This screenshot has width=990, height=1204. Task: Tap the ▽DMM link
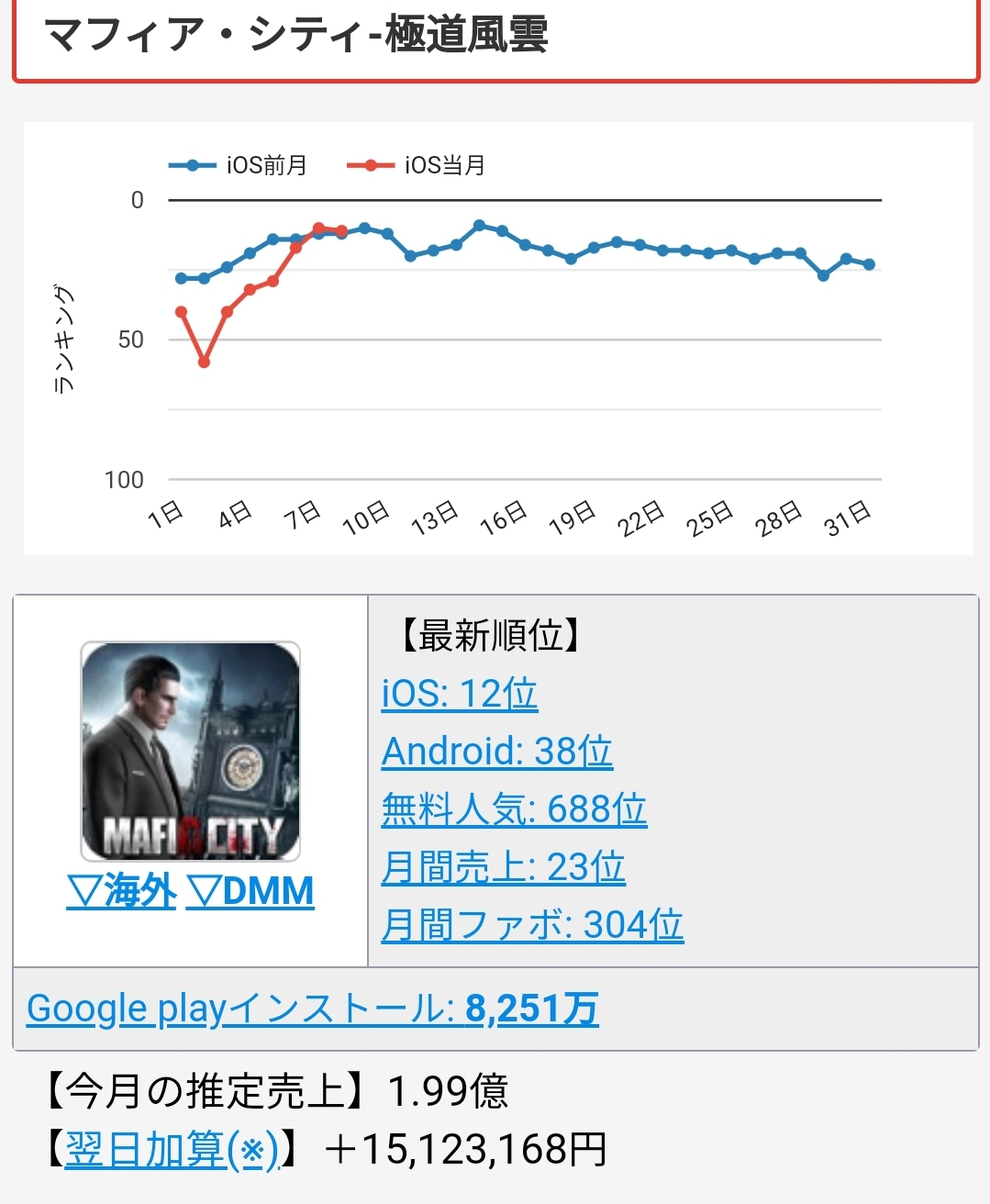(x=250, y=891)
